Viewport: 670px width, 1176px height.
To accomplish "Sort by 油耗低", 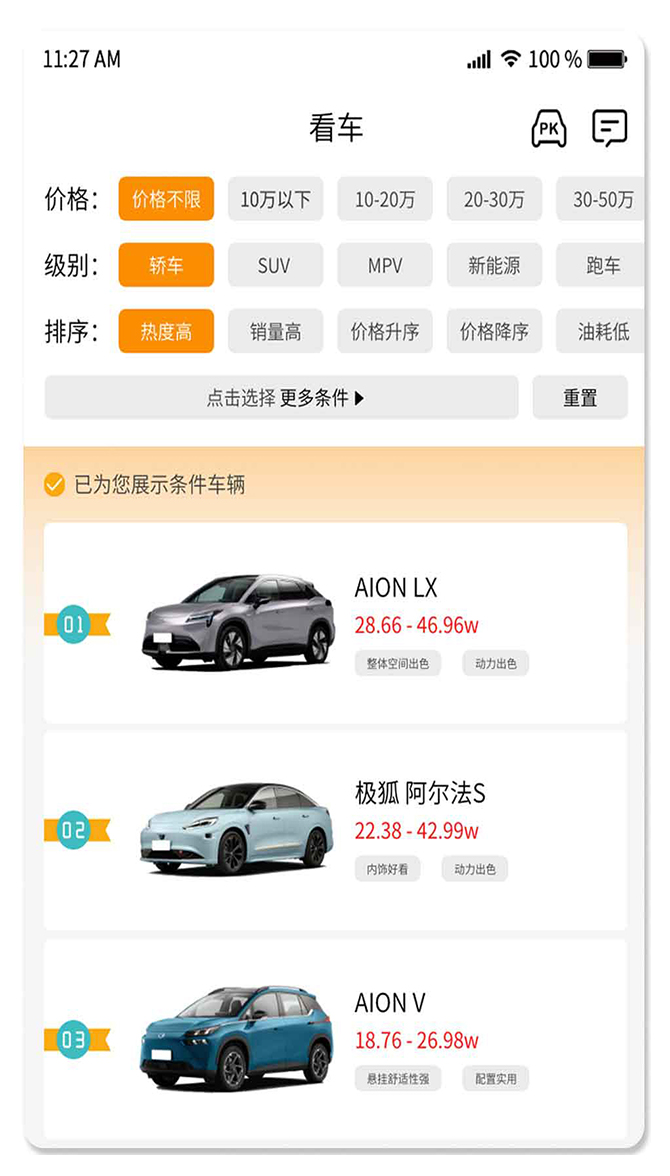I will pyautogui.click(x=602, y=332).
